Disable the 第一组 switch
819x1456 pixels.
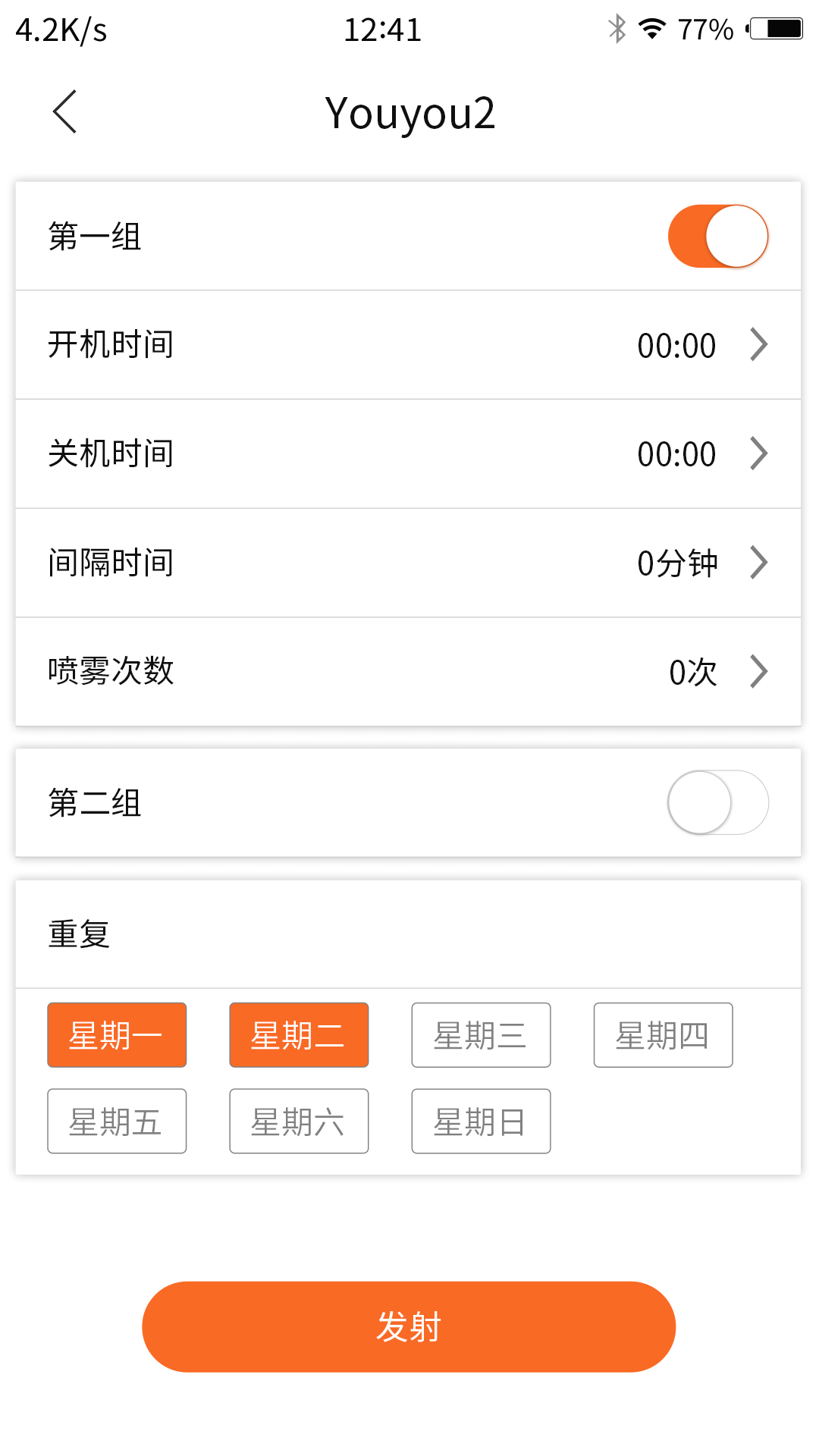point(718,236)
